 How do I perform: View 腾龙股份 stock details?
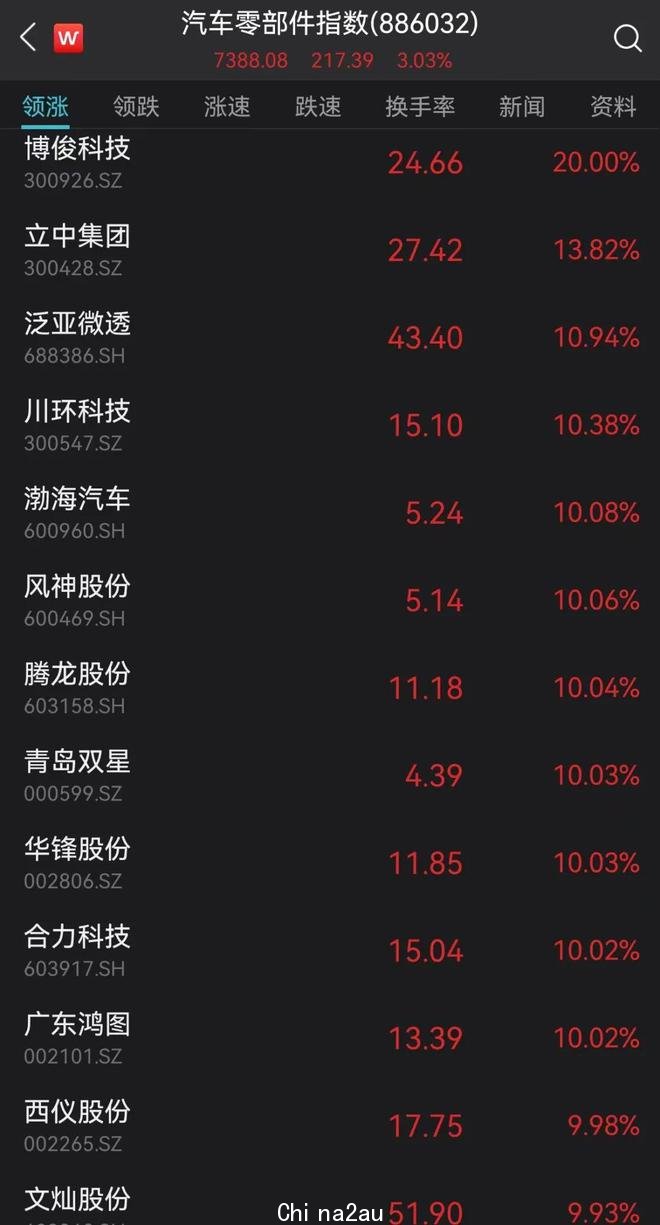(330, 688)
